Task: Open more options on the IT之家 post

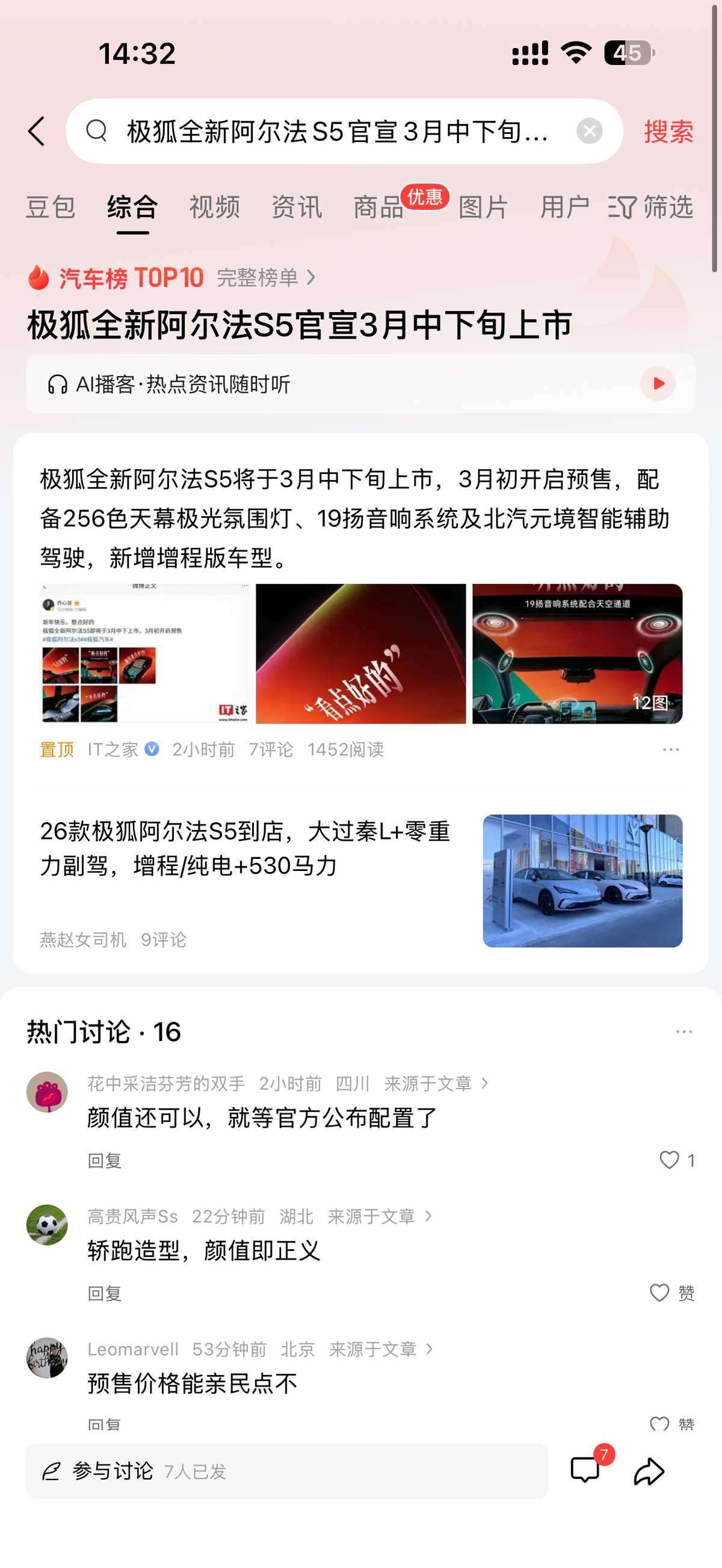Action: [x=671, y=749]
